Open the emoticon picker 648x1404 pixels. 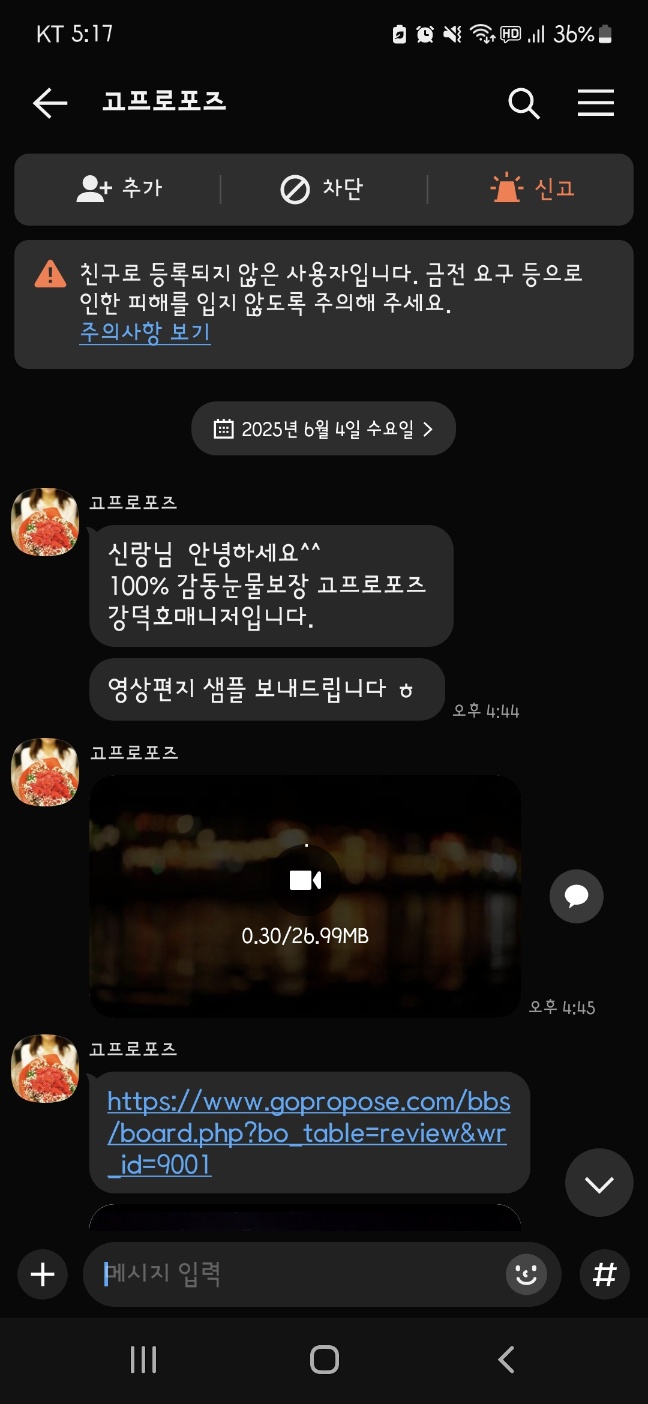pos(525,1274)
